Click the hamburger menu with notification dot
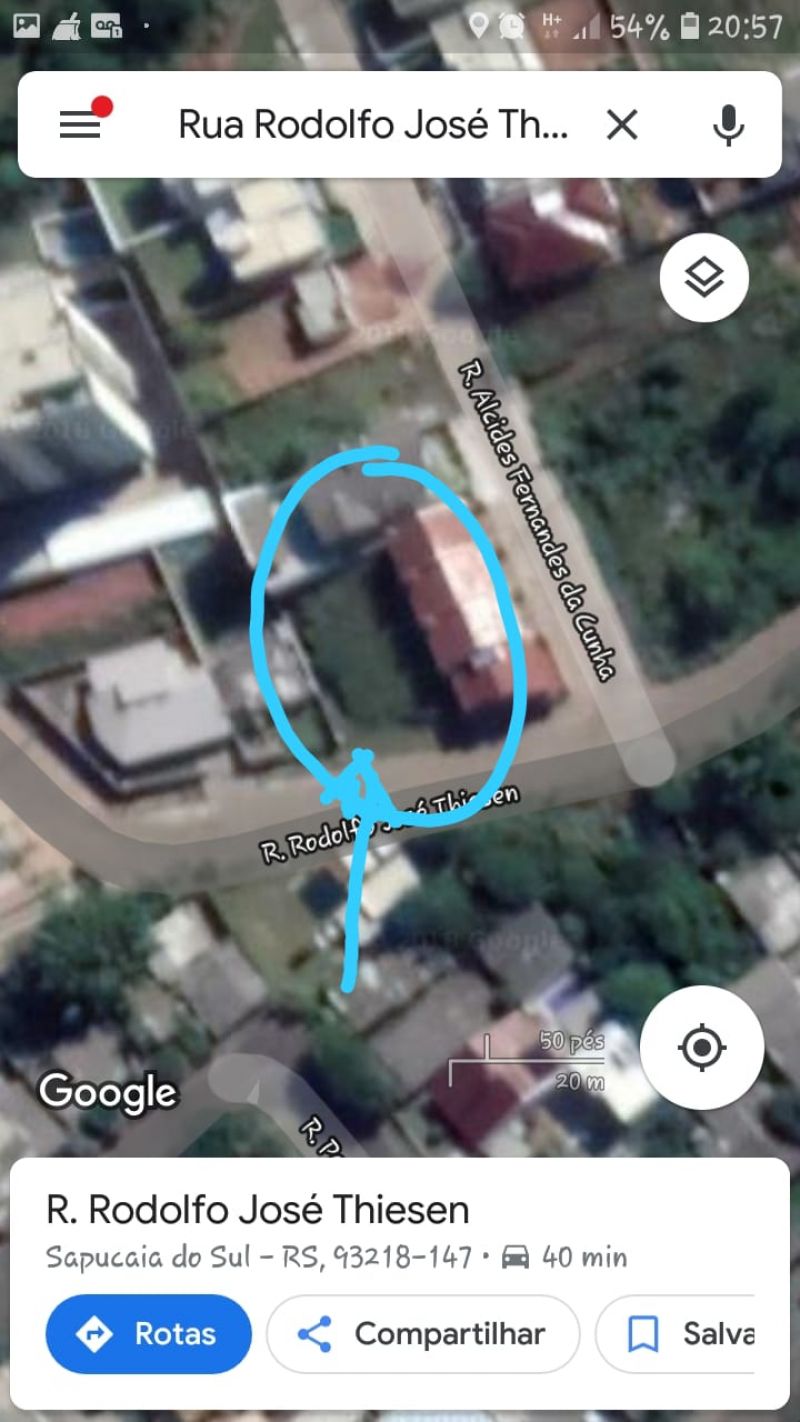Image resolution: width=800 pixels, height=1422 pixels. 79,123
